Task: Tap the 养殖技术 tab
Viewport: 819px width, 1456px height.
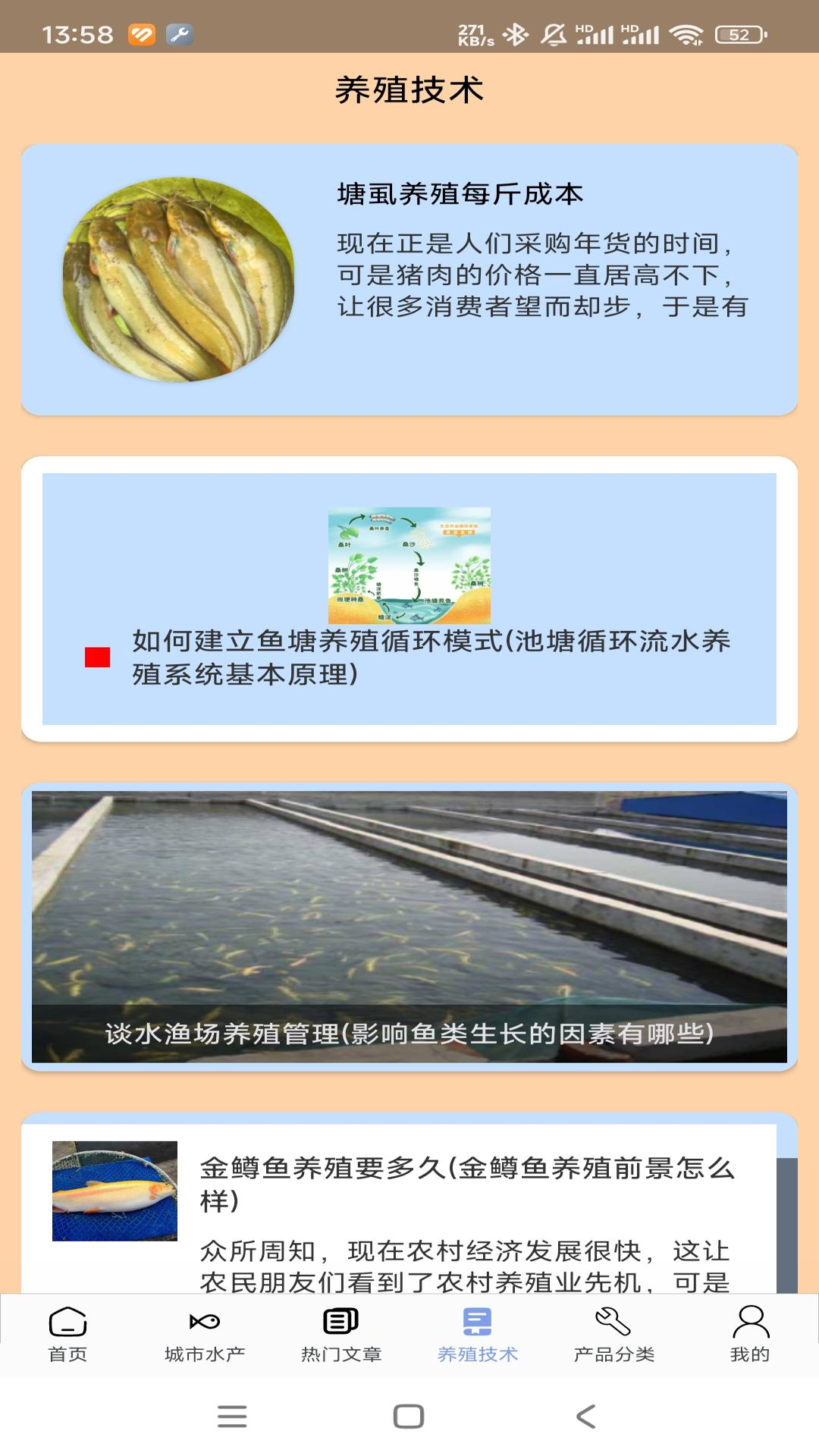Action: click(478, 1335)
